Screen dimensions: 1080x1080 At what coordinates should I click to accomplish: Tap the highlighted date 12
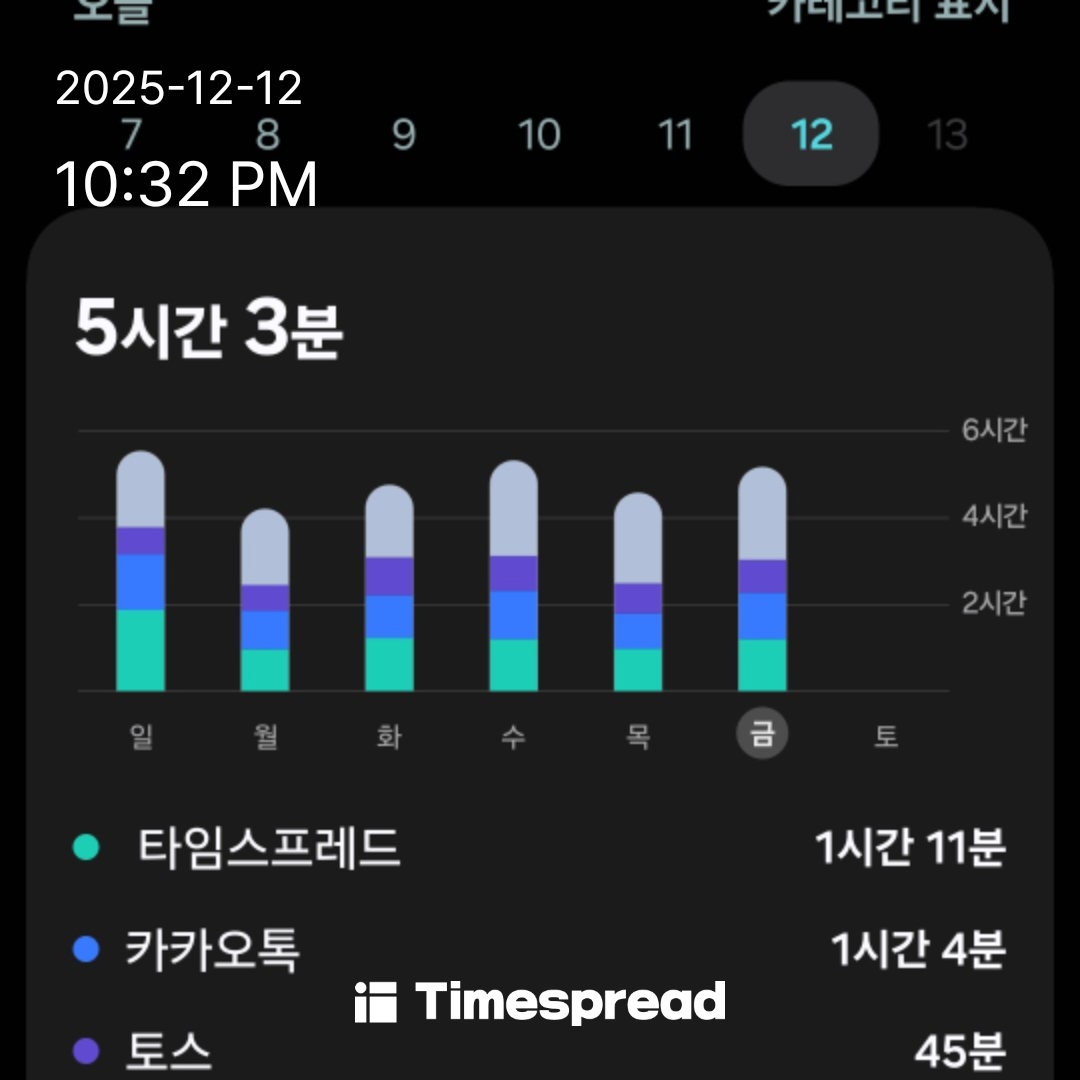[x=811, y=134]
